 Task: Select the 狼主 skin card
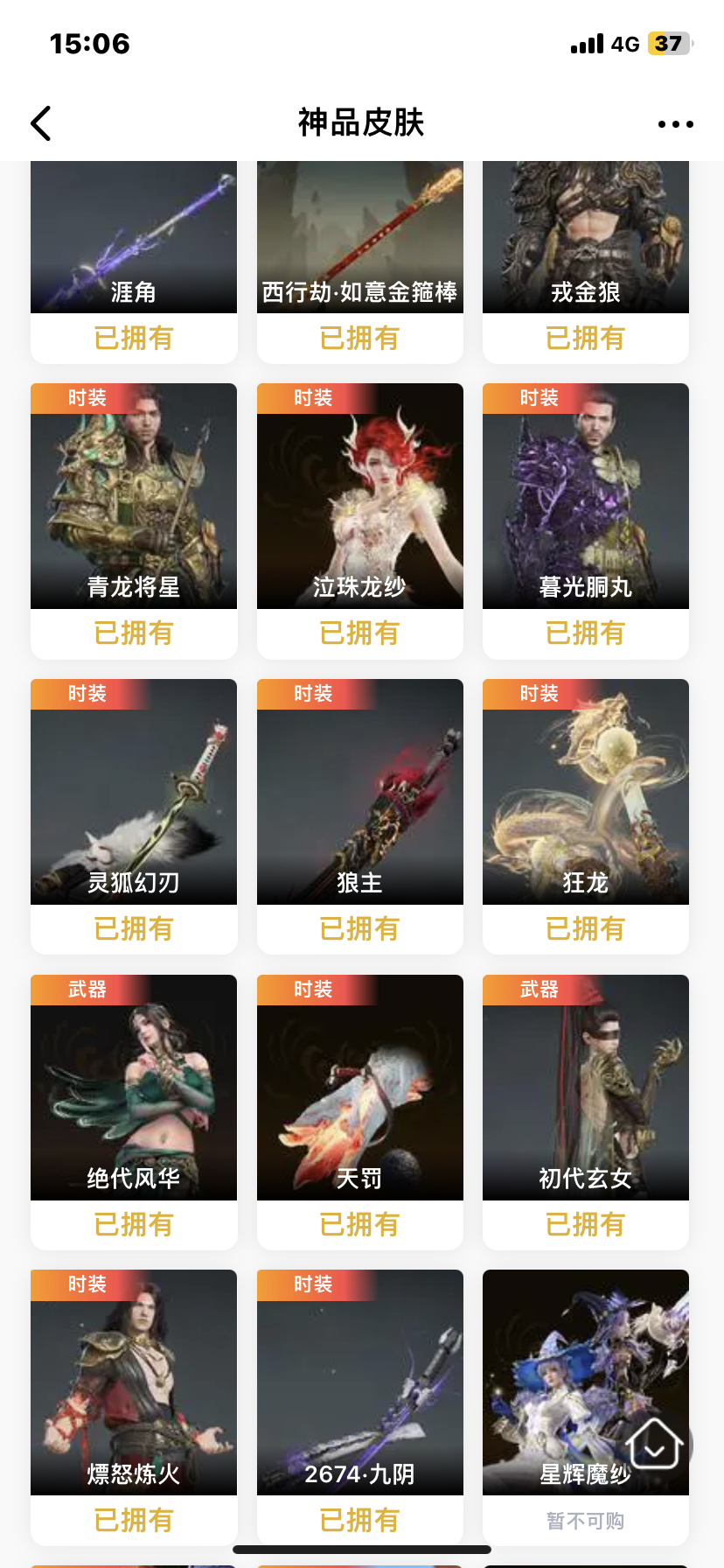tap(360, 816)
